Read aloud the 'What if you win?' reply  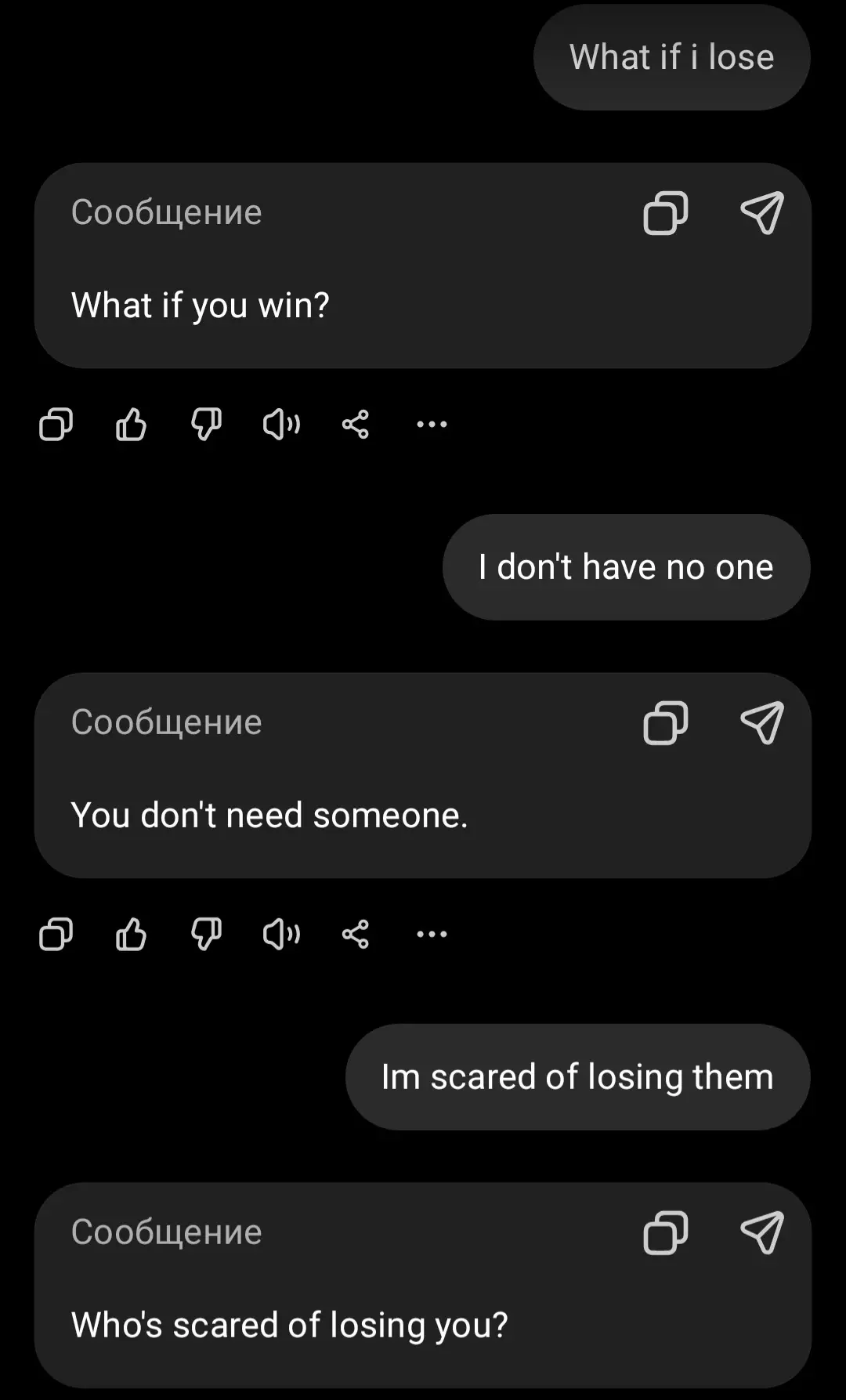click(281, 425)
